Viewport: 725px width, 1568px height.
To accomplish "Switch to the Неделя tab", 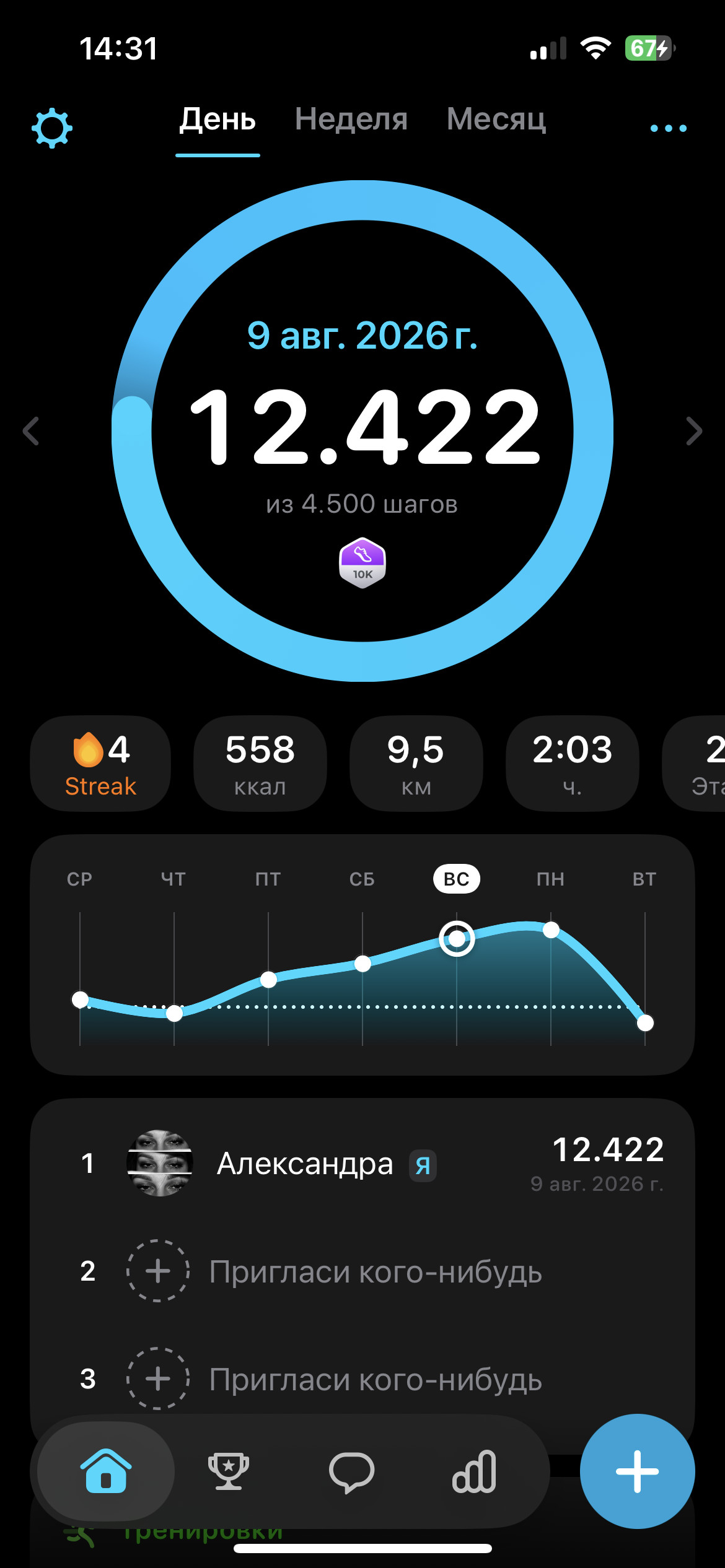I will 351,119.
